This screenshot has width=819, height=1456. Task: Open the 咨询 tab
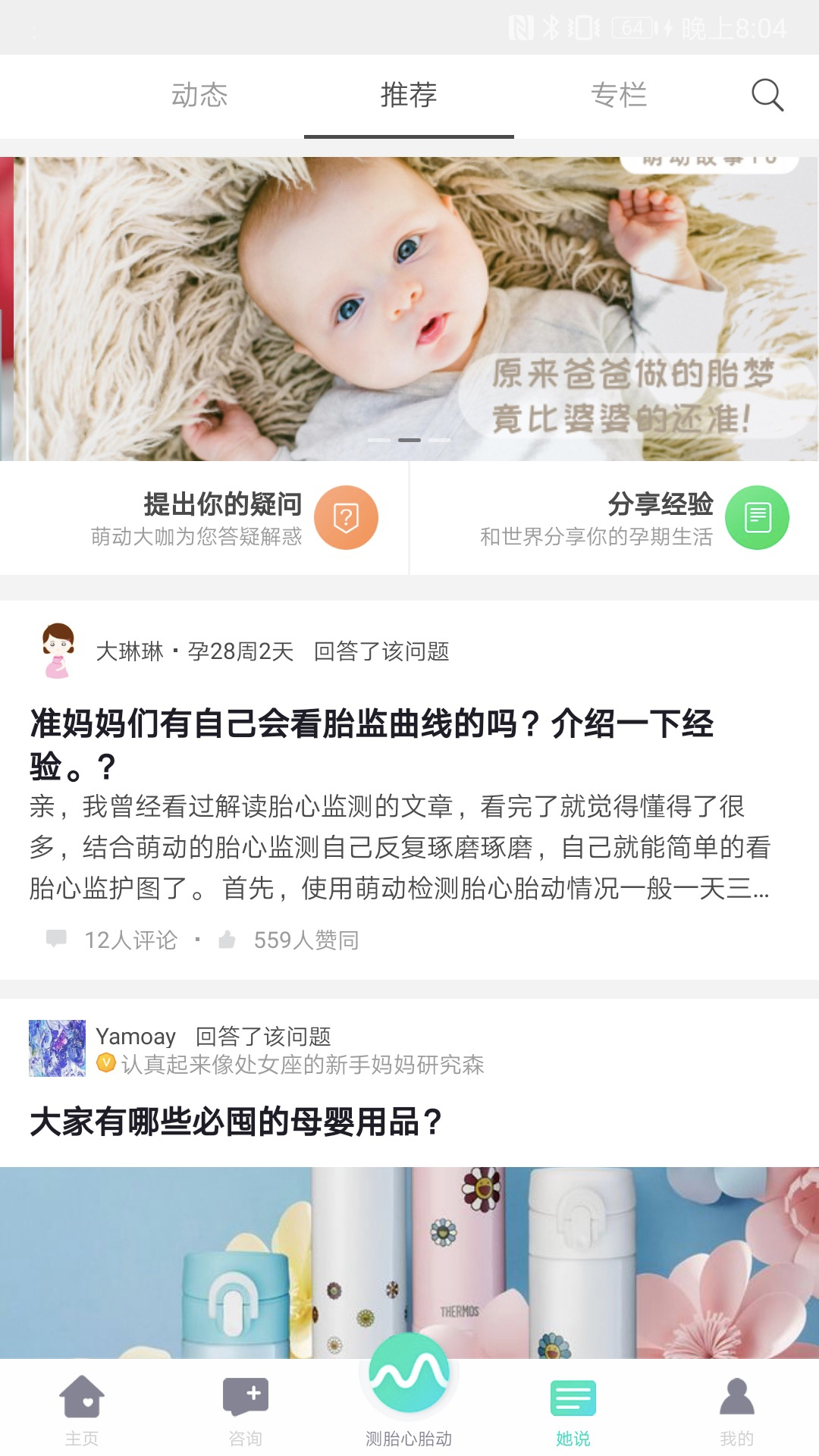(245, 1410)
